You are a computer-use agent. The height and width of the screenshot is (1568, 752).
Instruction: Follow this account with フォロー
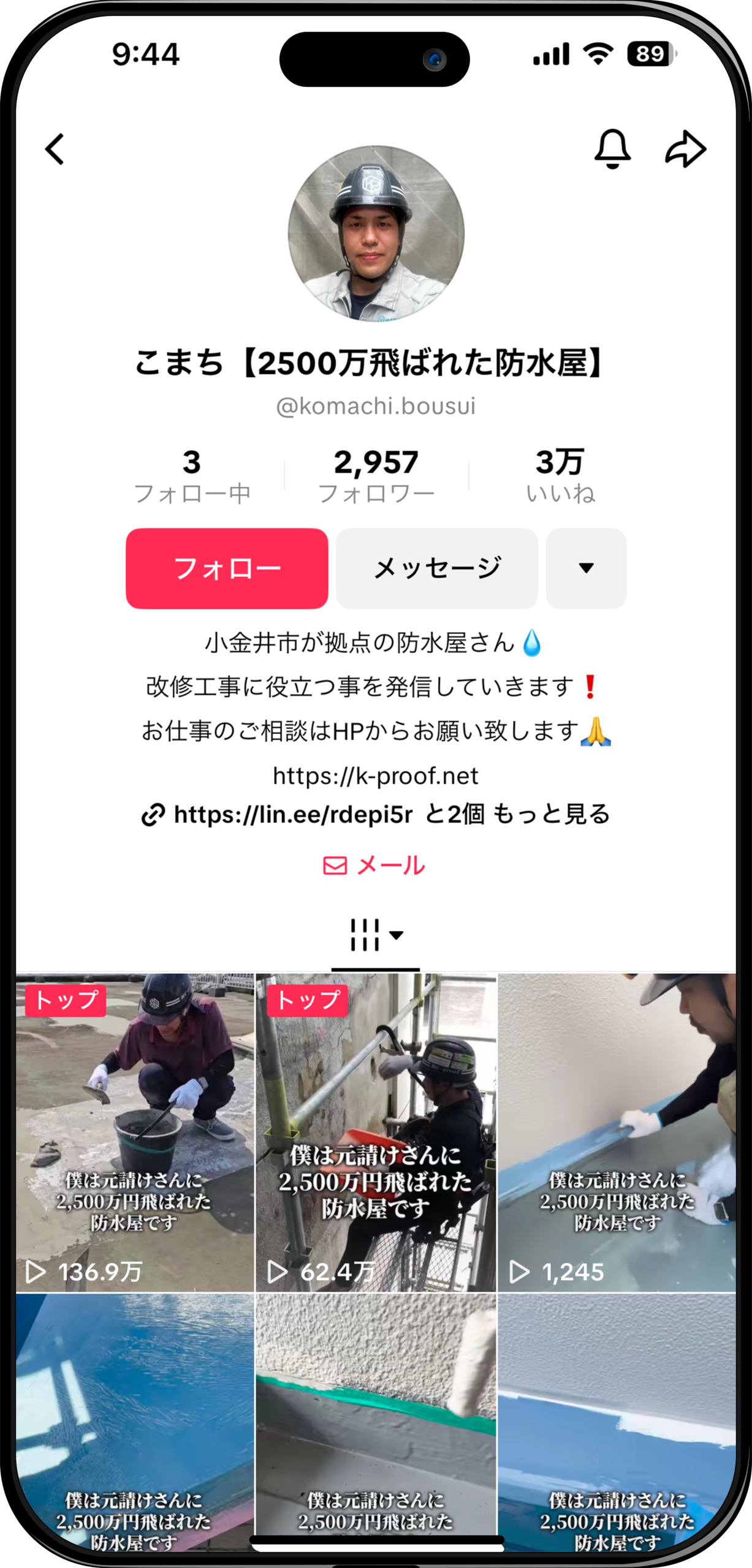(227, 568)
